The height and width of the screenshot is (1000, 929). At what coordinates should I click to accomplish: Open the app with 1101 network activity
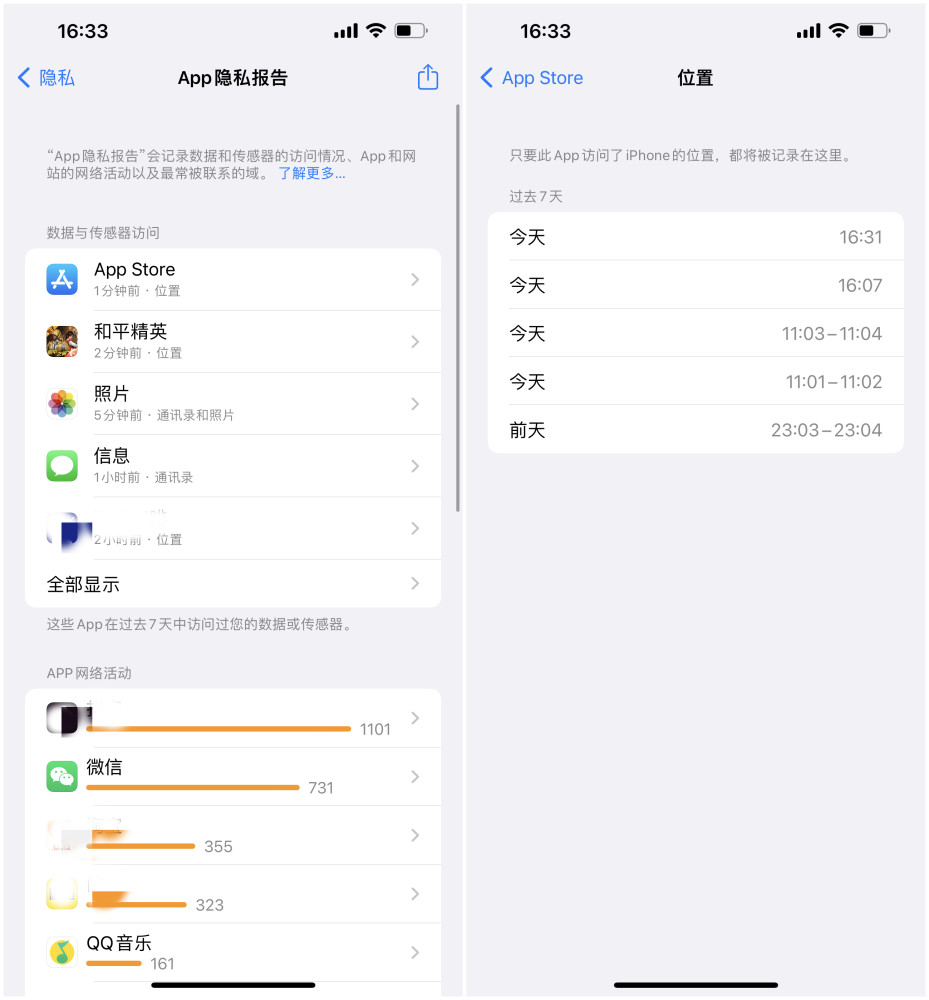click(233, 719)
